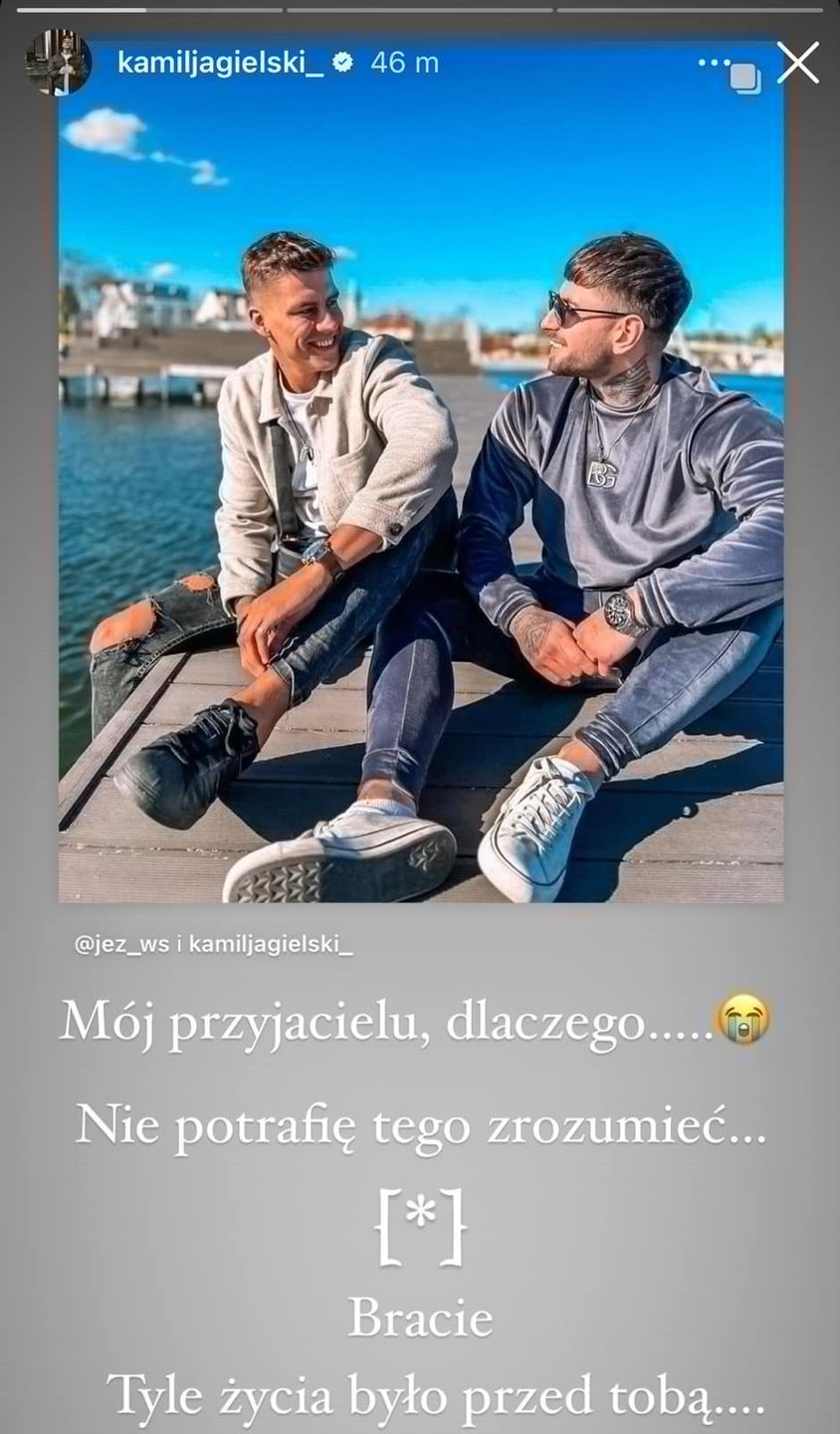The height and width of the screenshot is (1434, 840).
Task: Open kamiljagielski_ profile picture
Action: coord(58,62)
